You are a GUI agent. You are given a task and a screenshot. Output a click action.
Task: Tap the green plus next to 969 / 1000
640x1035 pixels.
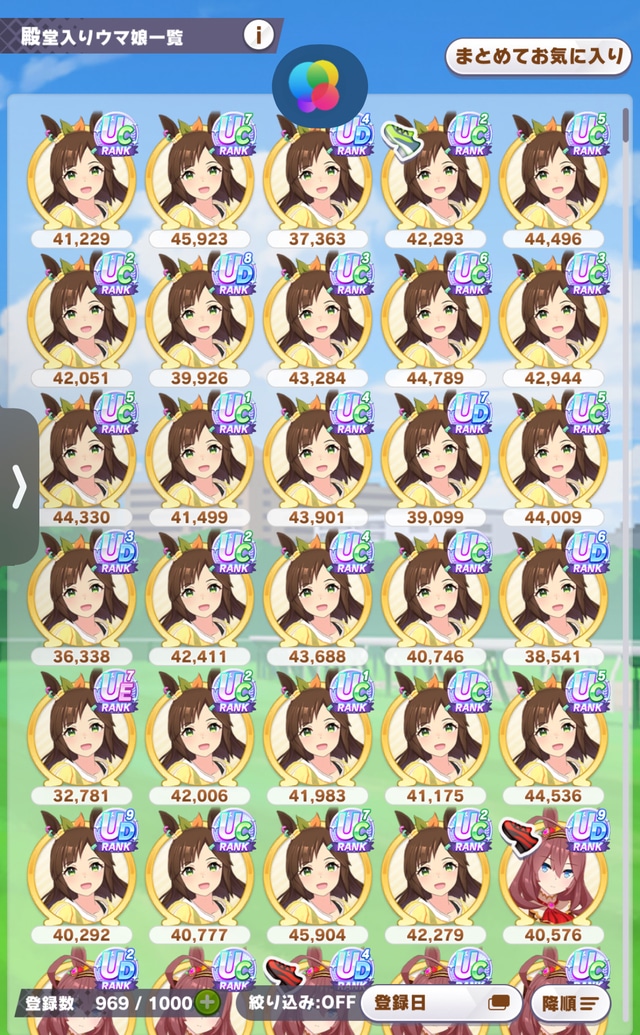coord(207,1002)
